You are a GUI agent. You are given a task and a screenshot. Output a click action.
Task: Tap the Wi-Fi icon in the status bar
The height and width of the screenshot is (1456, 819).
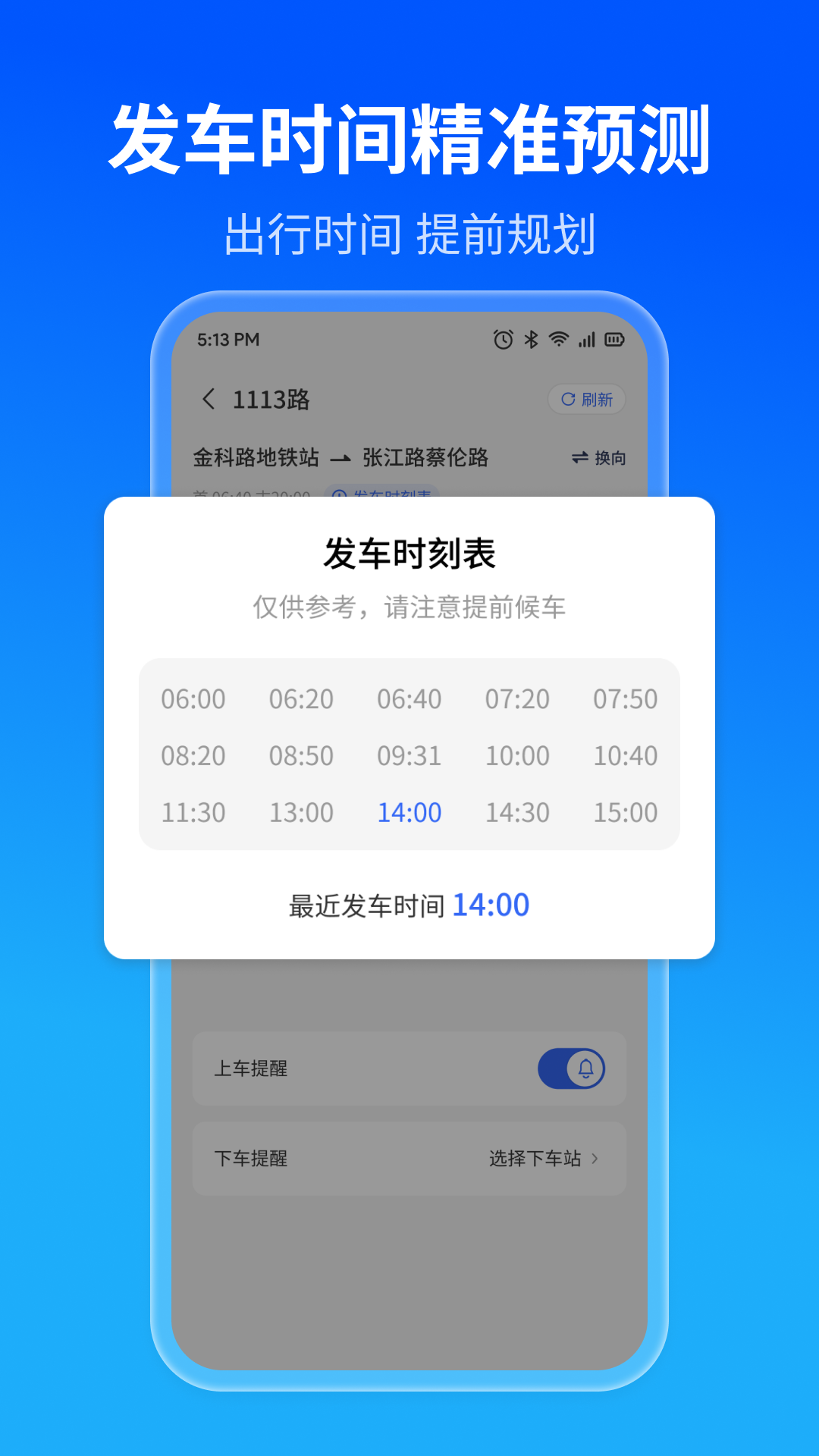click(558, 340)
